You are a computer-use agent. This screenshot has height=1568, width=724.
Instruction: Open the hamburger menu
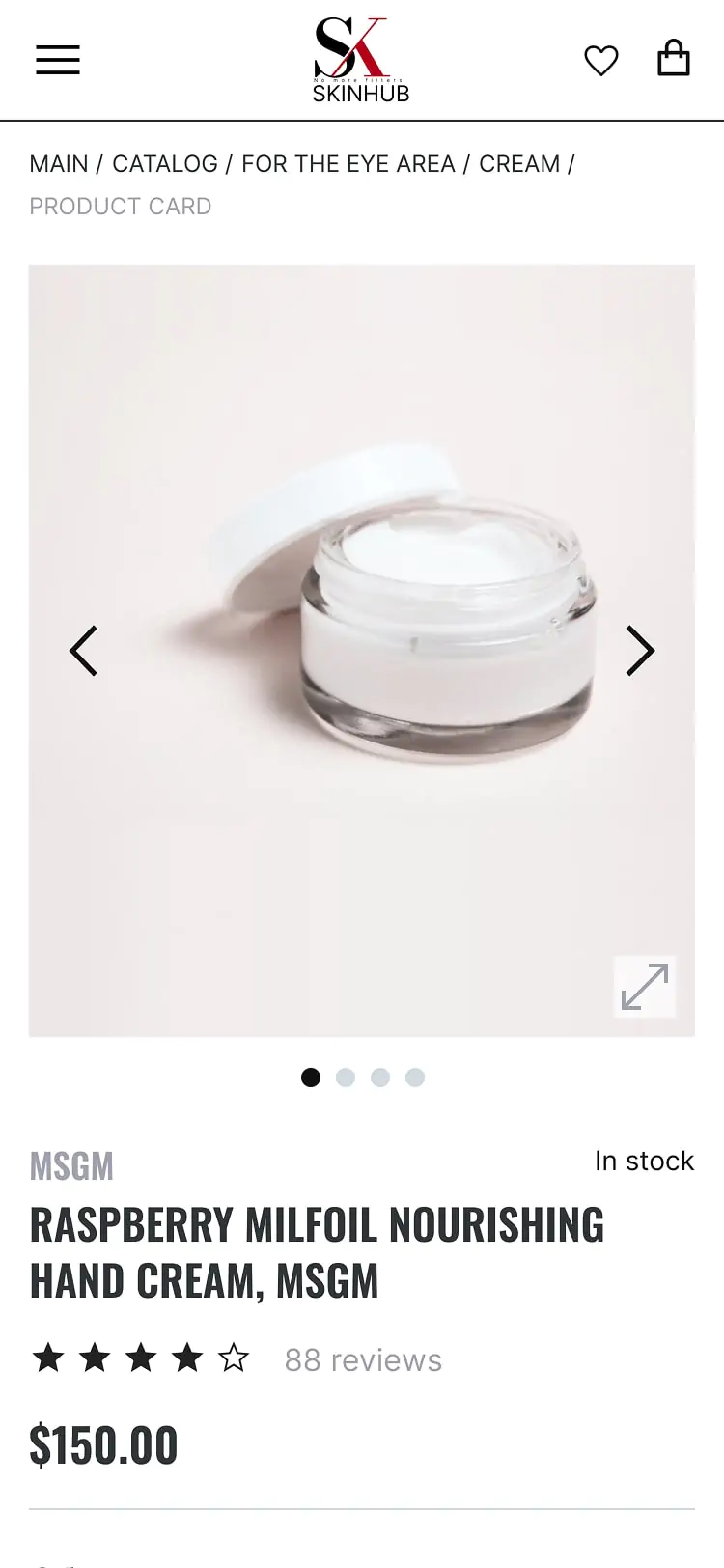(x=58, y=60)
